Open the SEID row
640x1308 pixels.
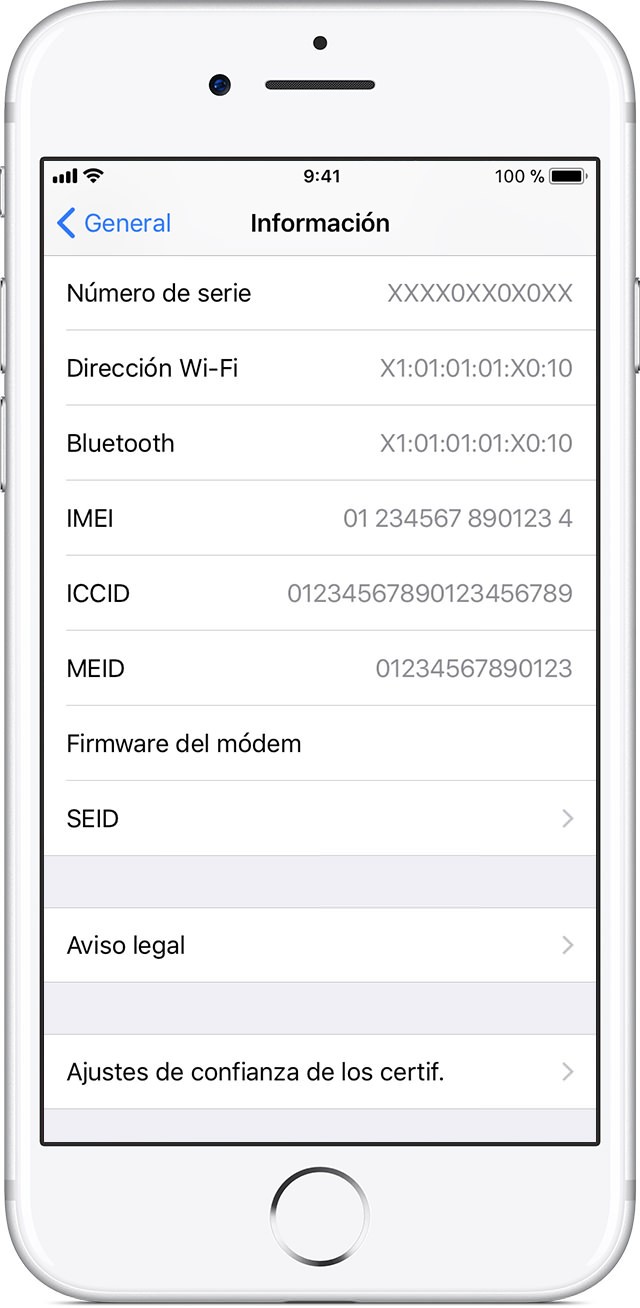pos(320,818)
